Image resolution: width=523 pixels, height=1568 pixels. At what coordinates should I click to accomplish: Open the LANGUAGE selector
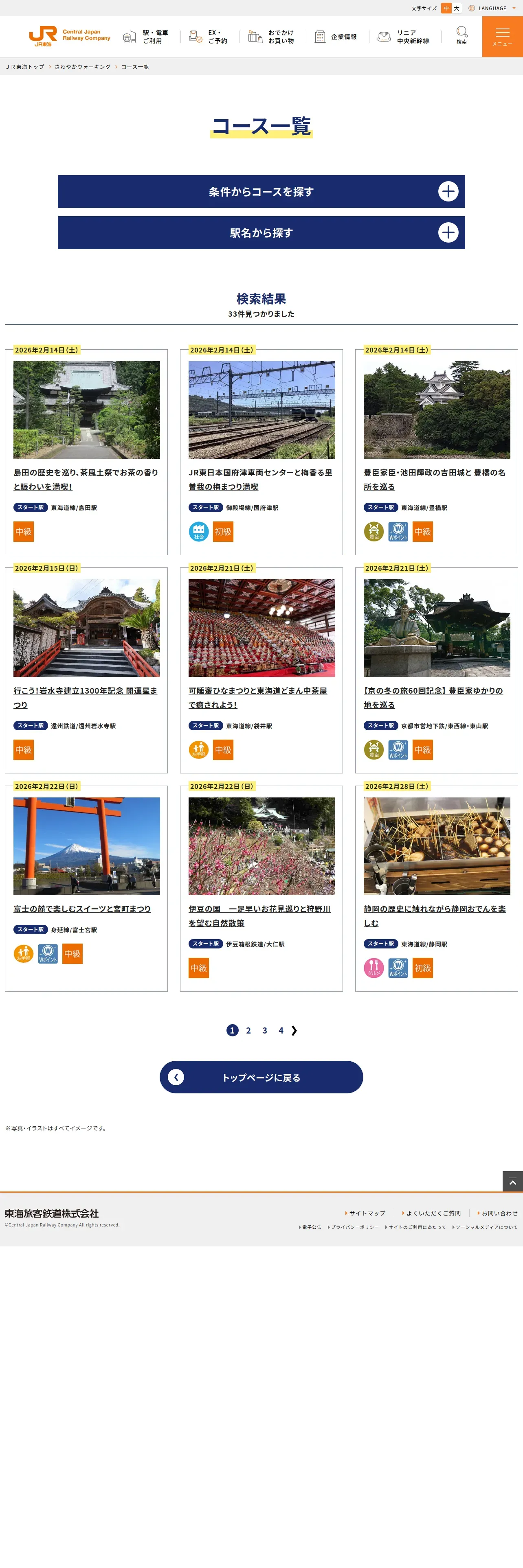488,9
